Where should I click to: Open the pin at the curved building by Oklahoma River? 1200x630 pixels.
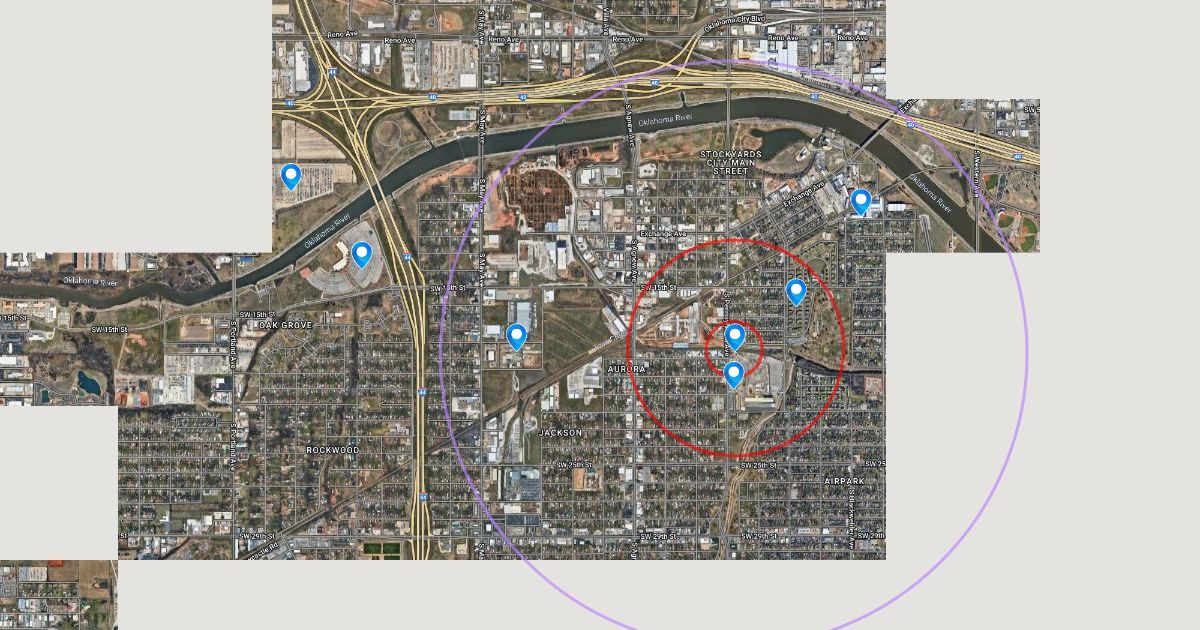[x=361, y=254]
